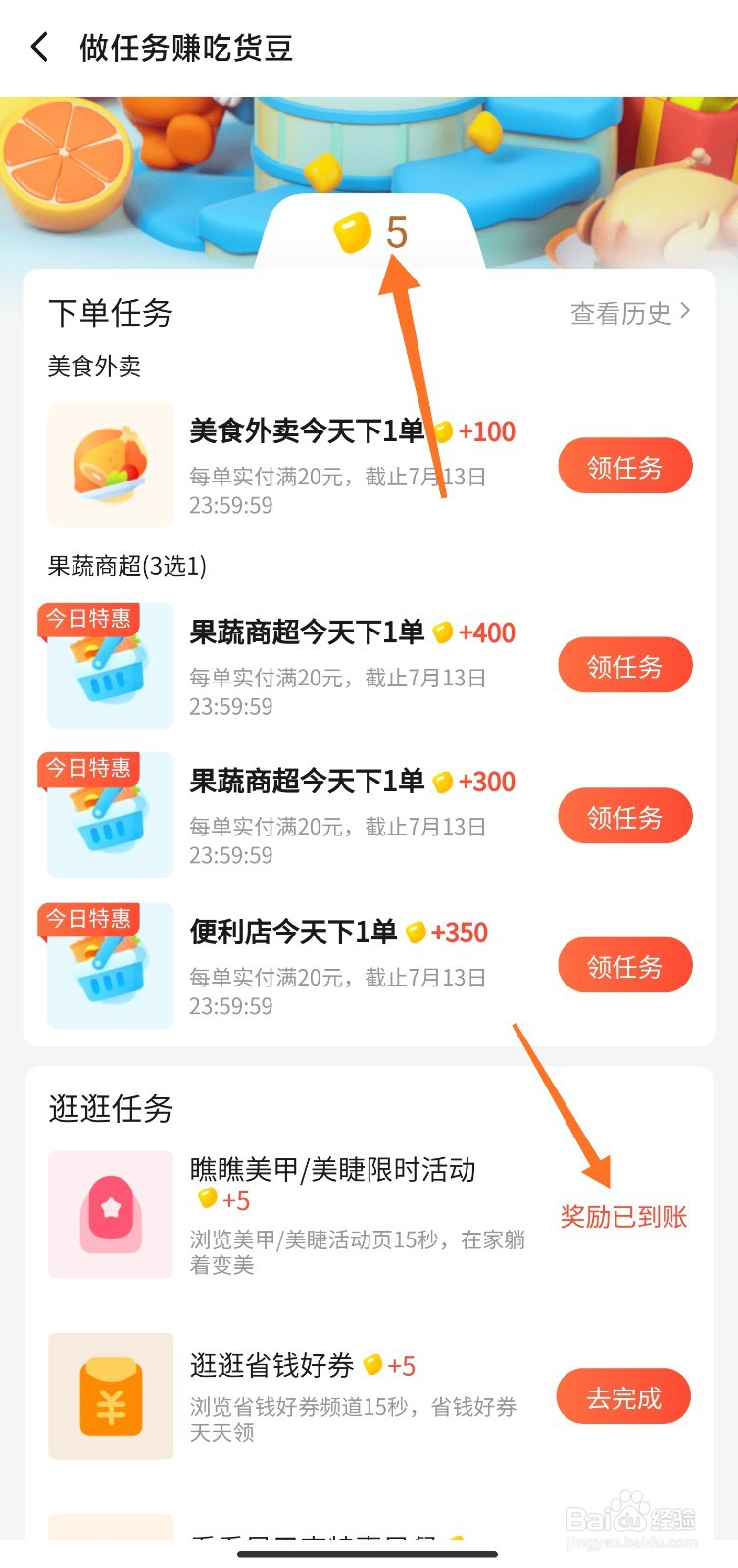Claim 领任务 for the +400 task
This screenshot has width=738, height=1568.
point(624,664)
